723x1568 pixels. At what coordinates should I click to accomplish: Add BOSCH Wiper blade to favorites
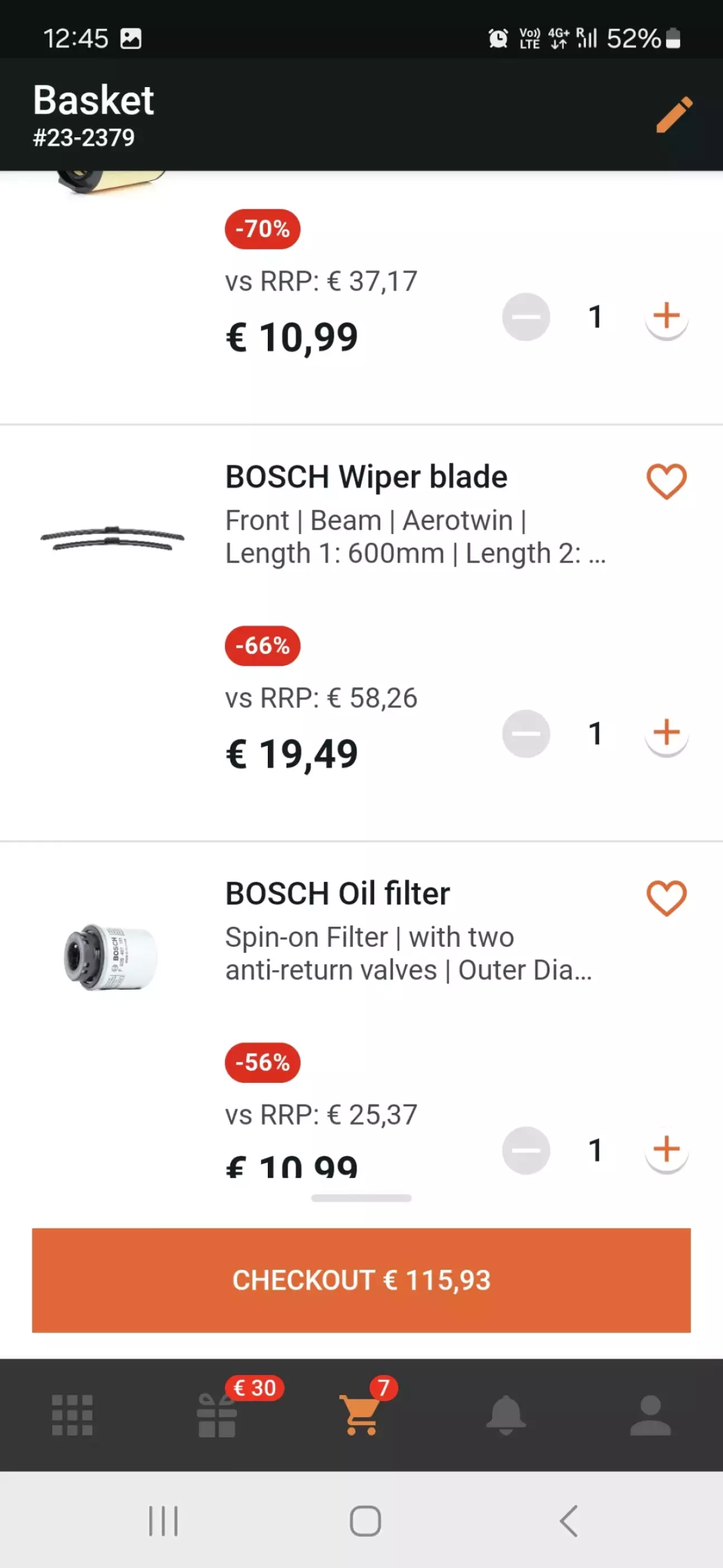667,482
